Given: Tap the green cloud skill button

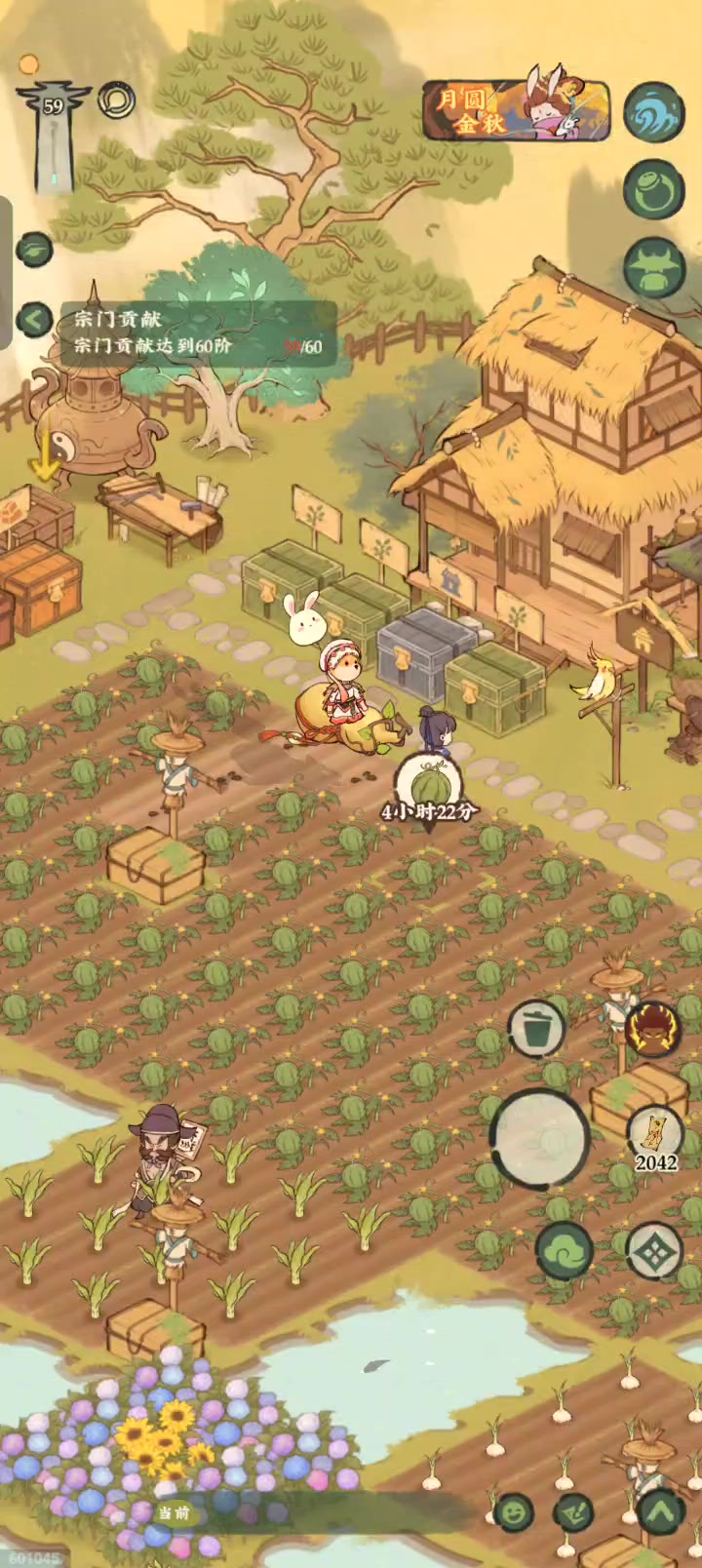Looking at the screenshot, I should pos(565,1251).
